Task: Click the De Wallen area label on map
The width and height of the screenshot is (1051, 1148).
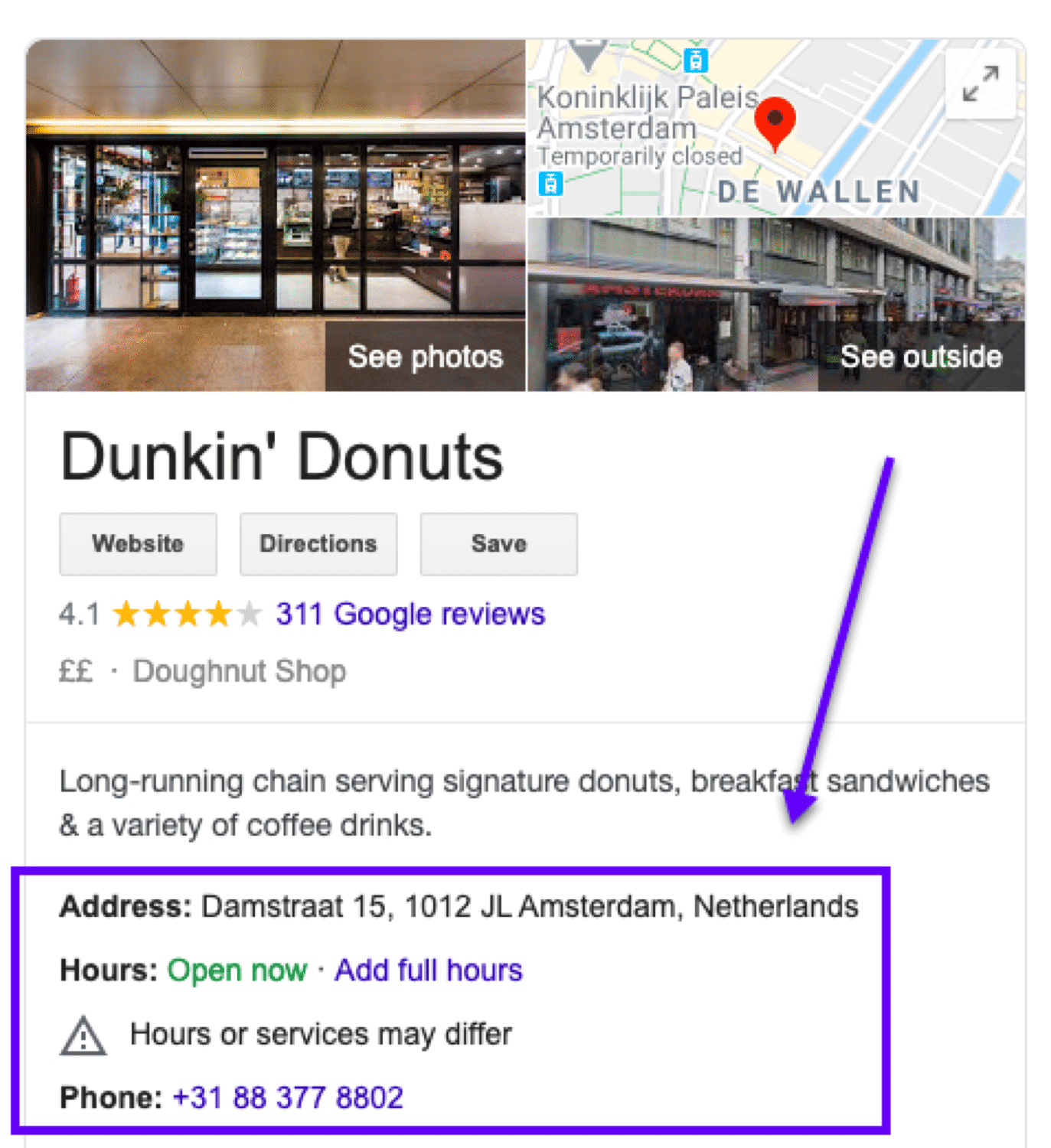Action: pyautogui.click(x=821, y=192)
